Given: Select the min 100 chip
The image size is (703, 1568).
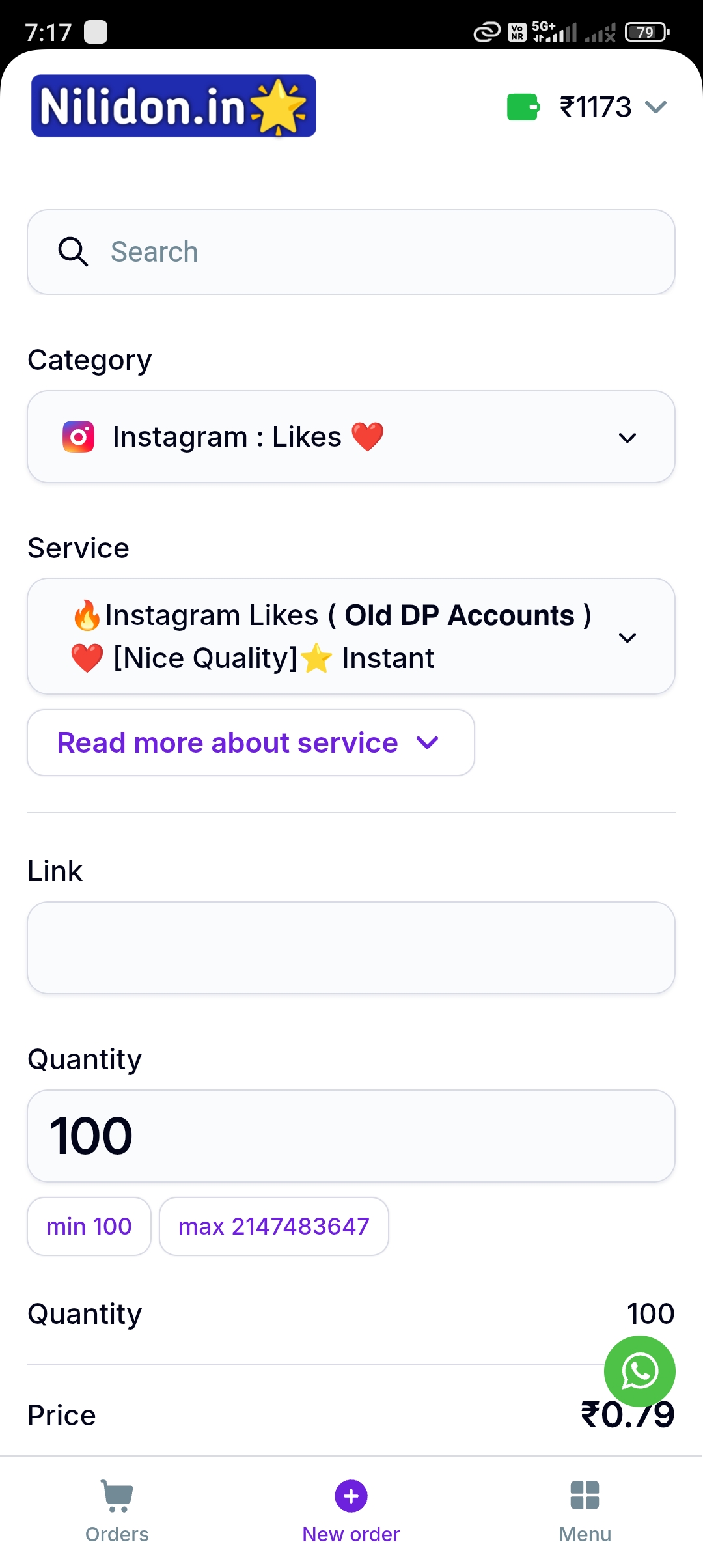Looking at the screenshot, I should (x=89, y=1226).
